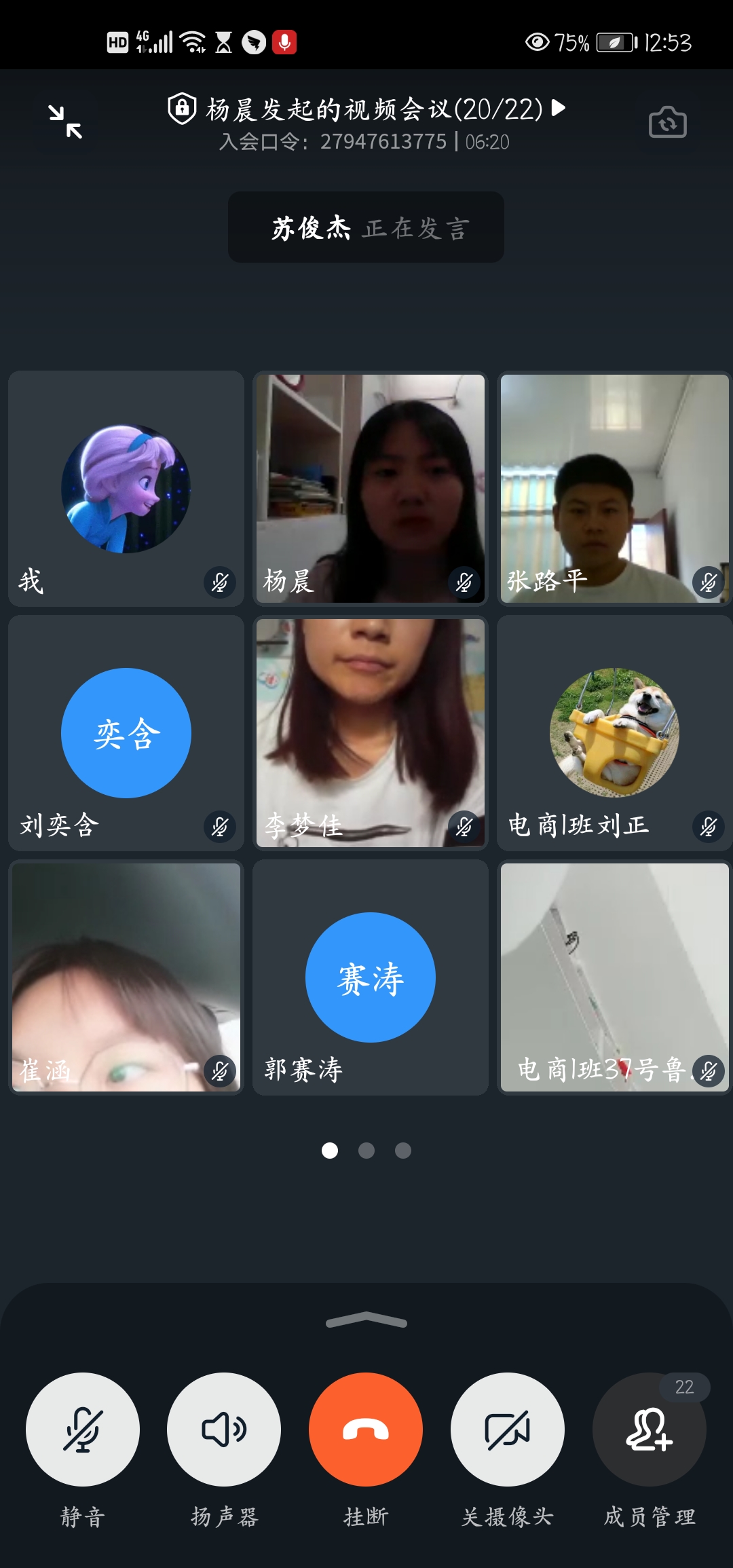Hang up the call with 挂断
733x1568 pixels.
pyautogui.click(x=366, y=1429)
